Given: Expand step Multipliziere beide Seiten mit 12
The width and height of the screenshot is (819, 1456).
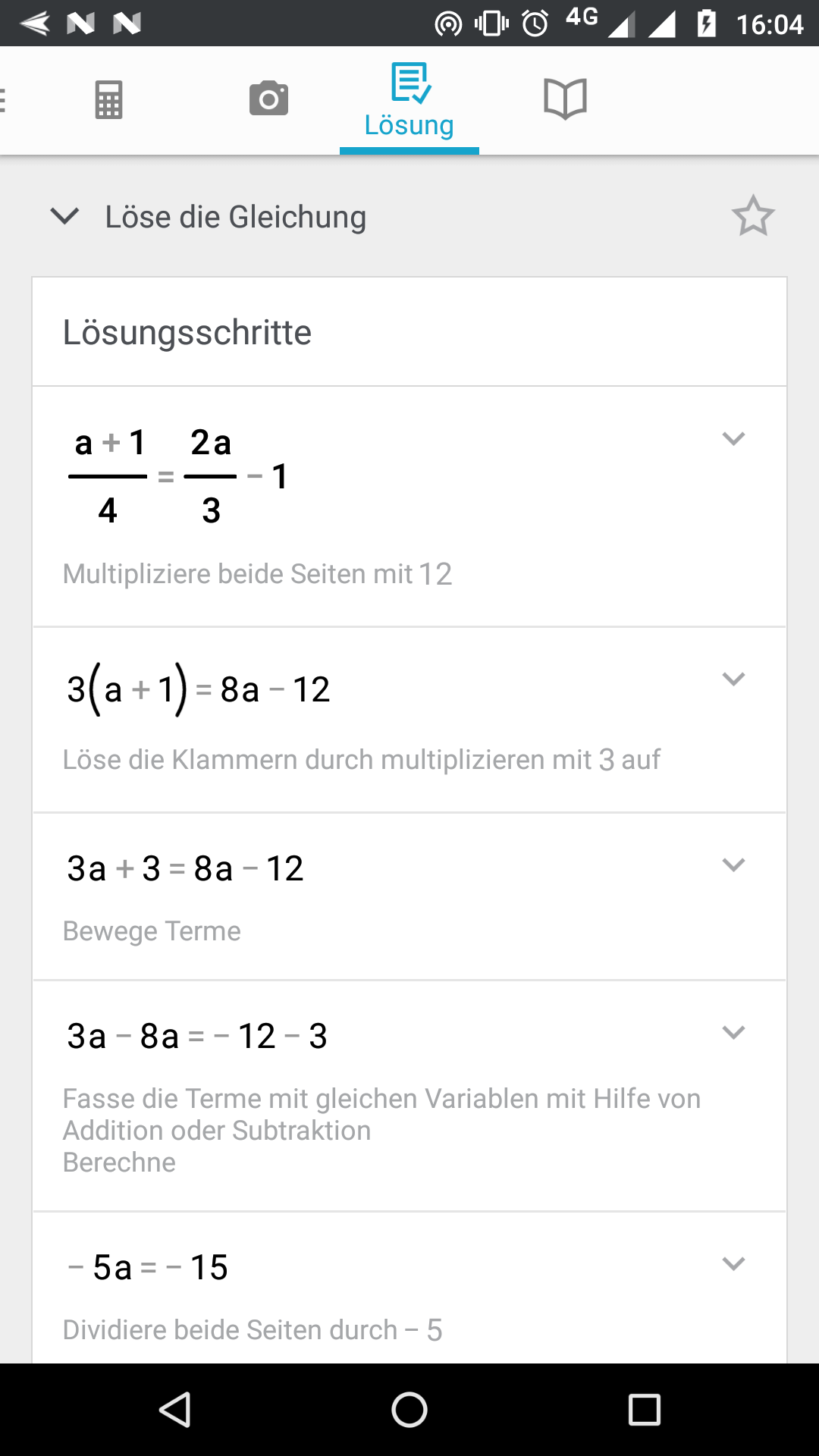Looking at the screenshot, I should (x=733, y=438).
